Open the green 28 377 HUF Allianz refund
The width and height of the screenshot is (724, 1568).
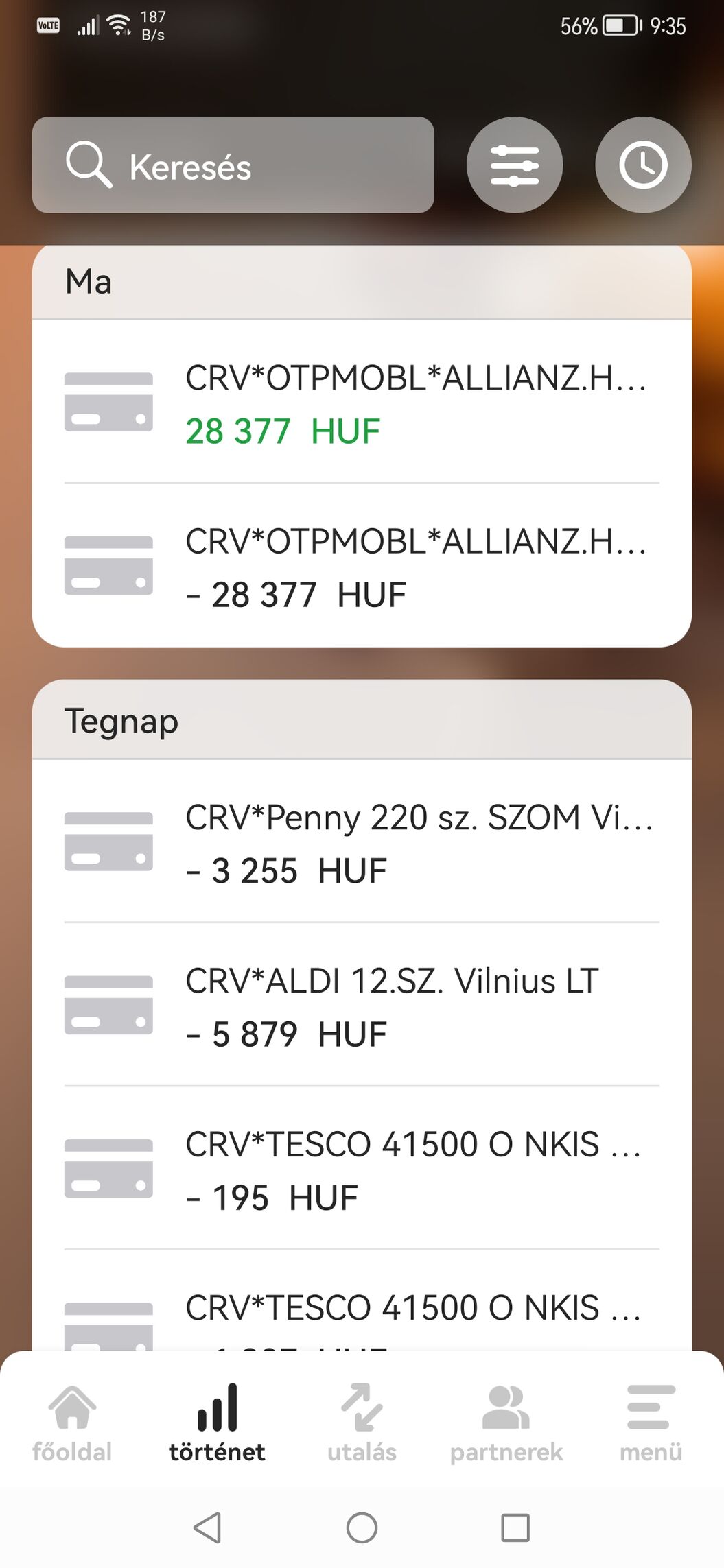pyautogui.click(x=362, y=403)
